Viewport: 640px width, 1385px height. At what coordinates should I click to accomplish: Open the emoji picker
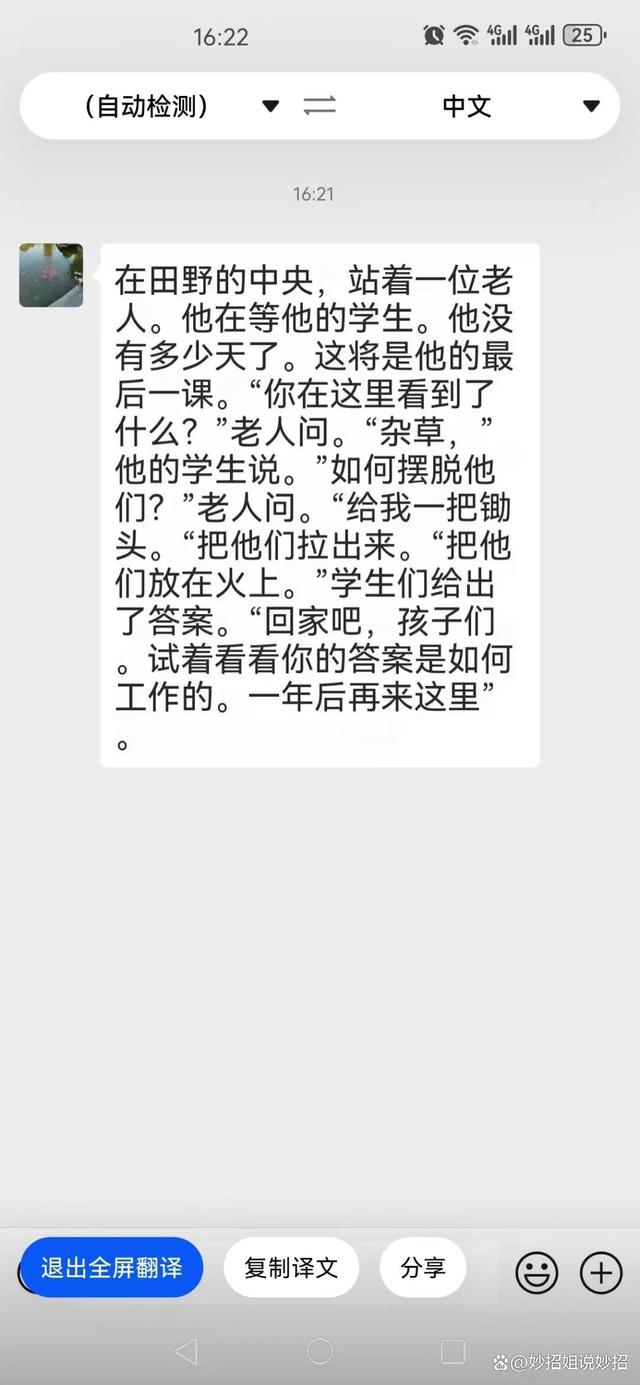537,1272
